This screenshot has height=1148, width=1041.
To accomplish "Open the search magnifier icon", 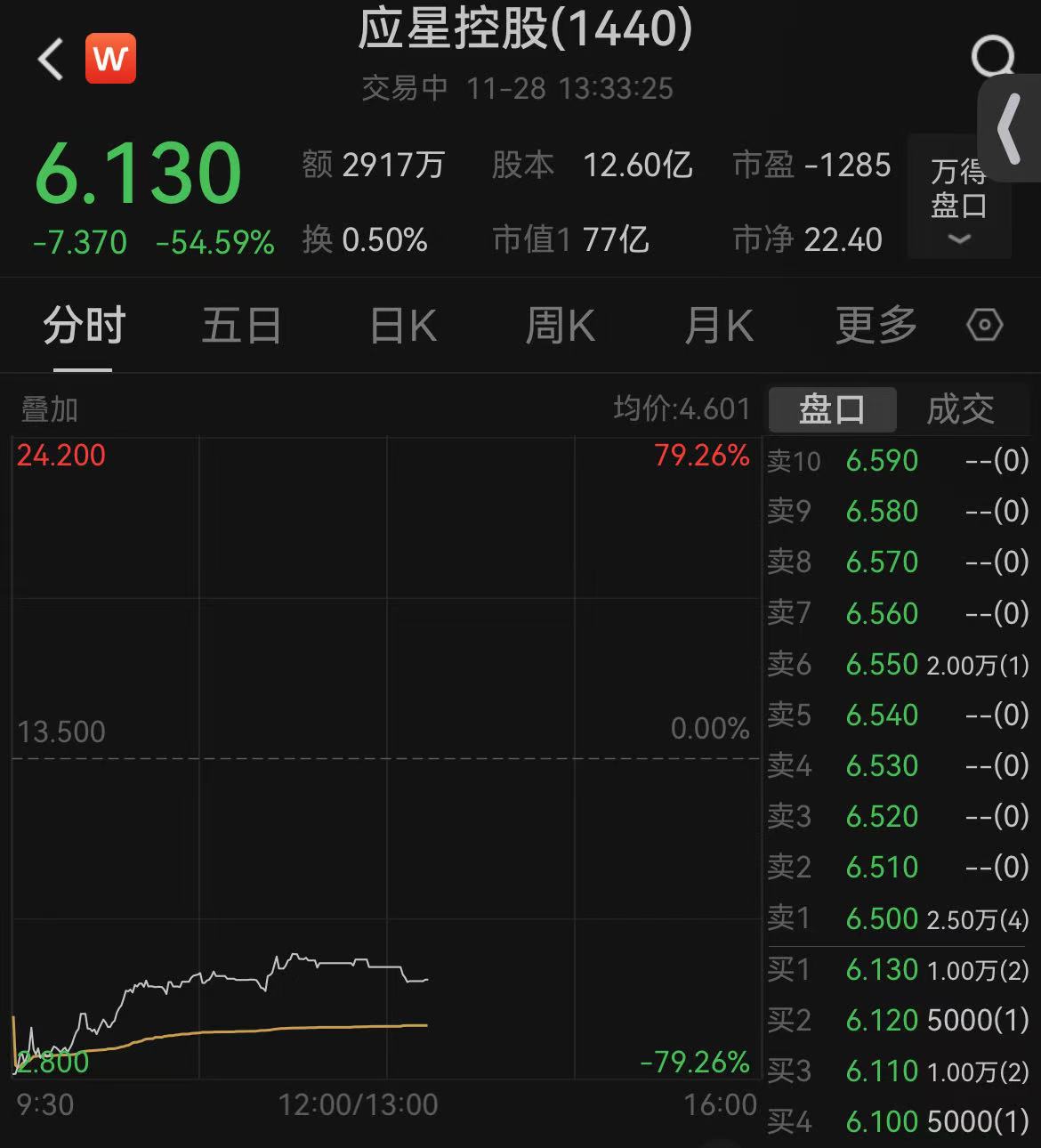I will pos(992,57).
